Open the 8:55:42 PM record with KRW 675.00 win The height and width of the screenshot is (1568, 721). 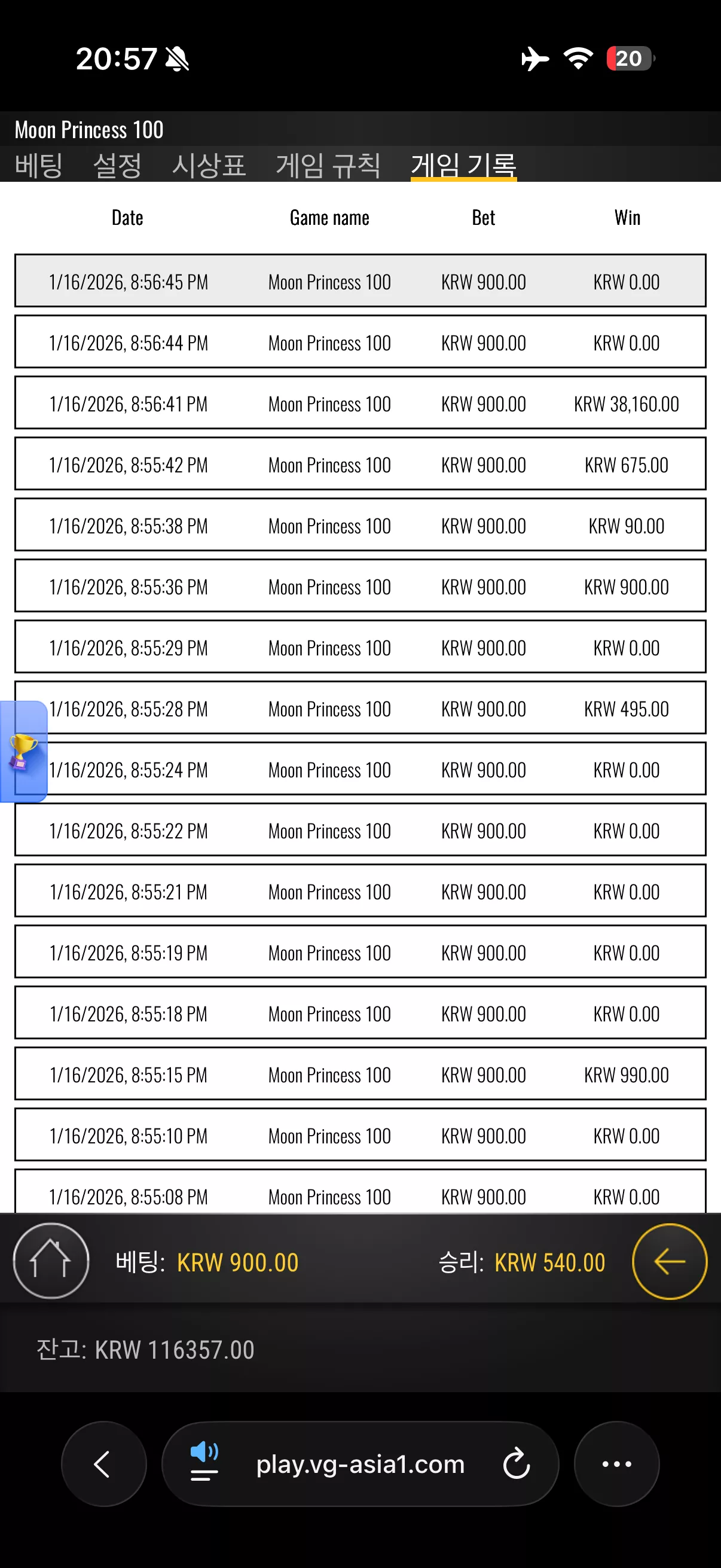click(x=360, y=464)
